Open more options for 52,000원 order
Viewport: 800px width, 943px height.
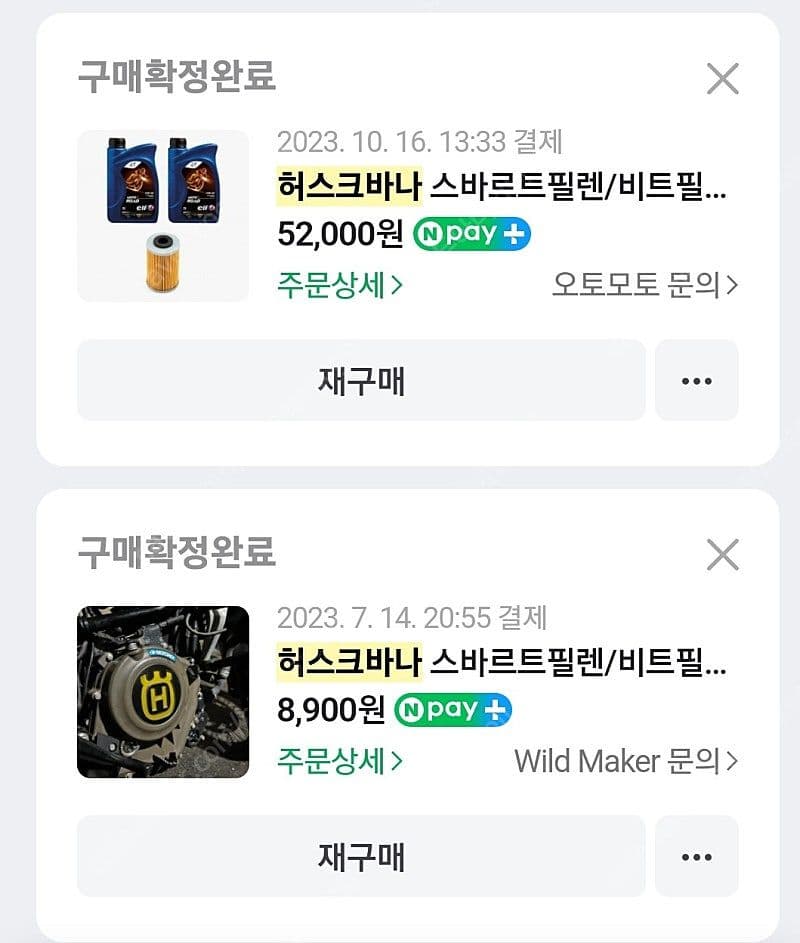[x=696, y=381]
